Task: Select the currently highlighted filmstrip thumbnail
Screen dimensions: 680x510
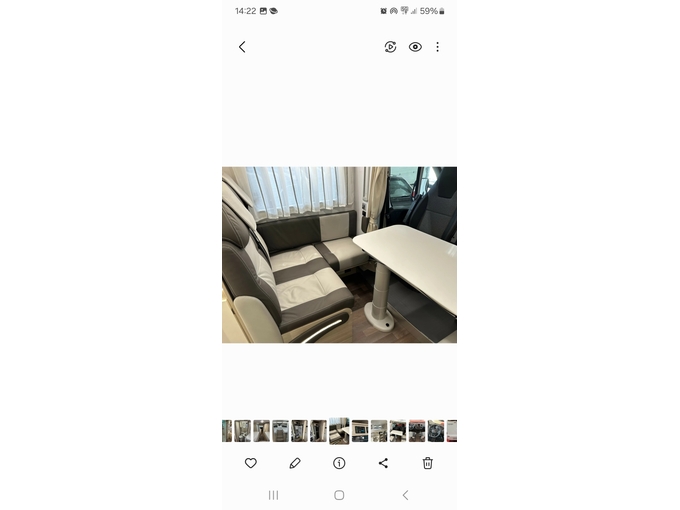Action: click(339, 430)
